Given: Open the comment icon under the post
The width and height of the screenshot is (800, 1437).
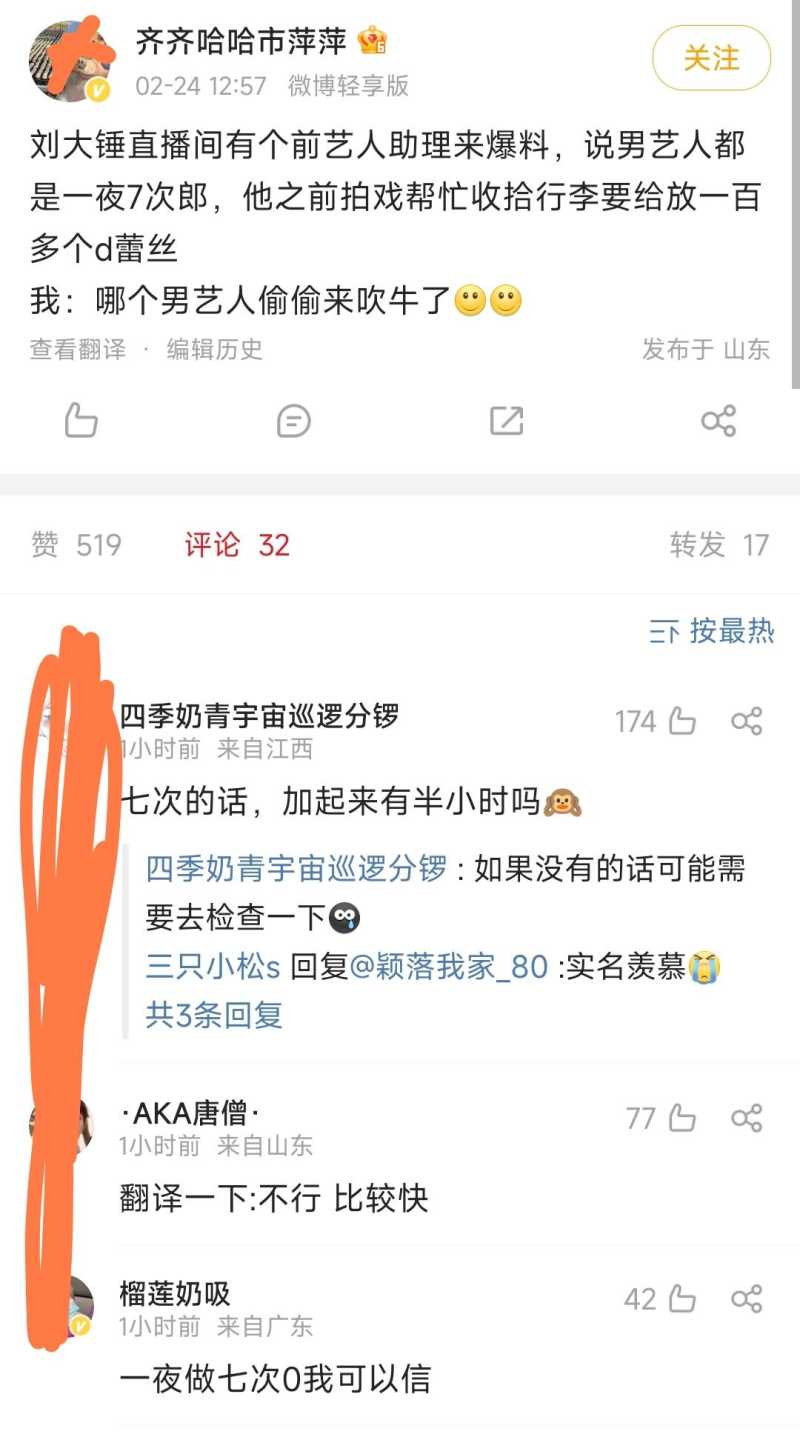Looking at the screenshot, I should point(293,420).
